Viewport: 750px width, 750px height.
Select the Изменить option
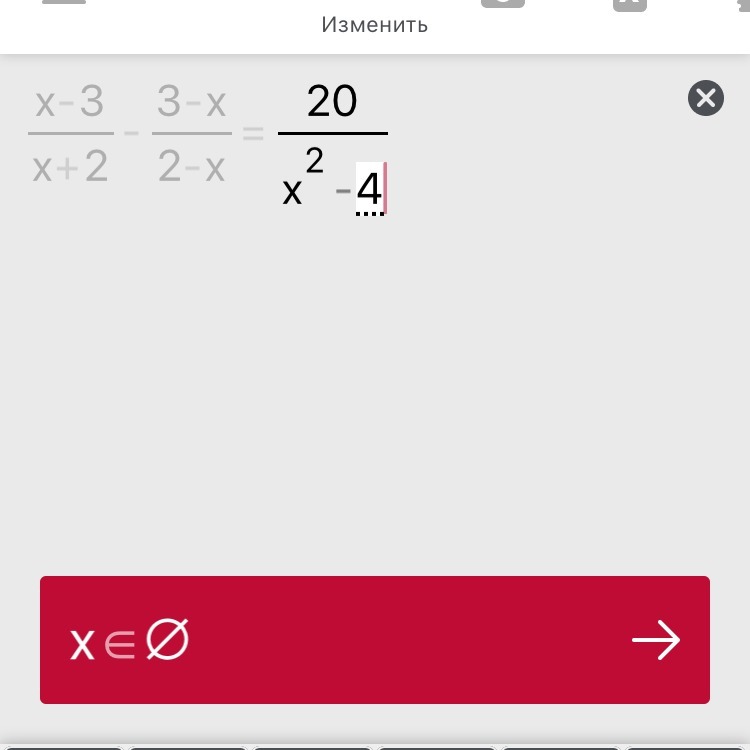pos(374,25)
